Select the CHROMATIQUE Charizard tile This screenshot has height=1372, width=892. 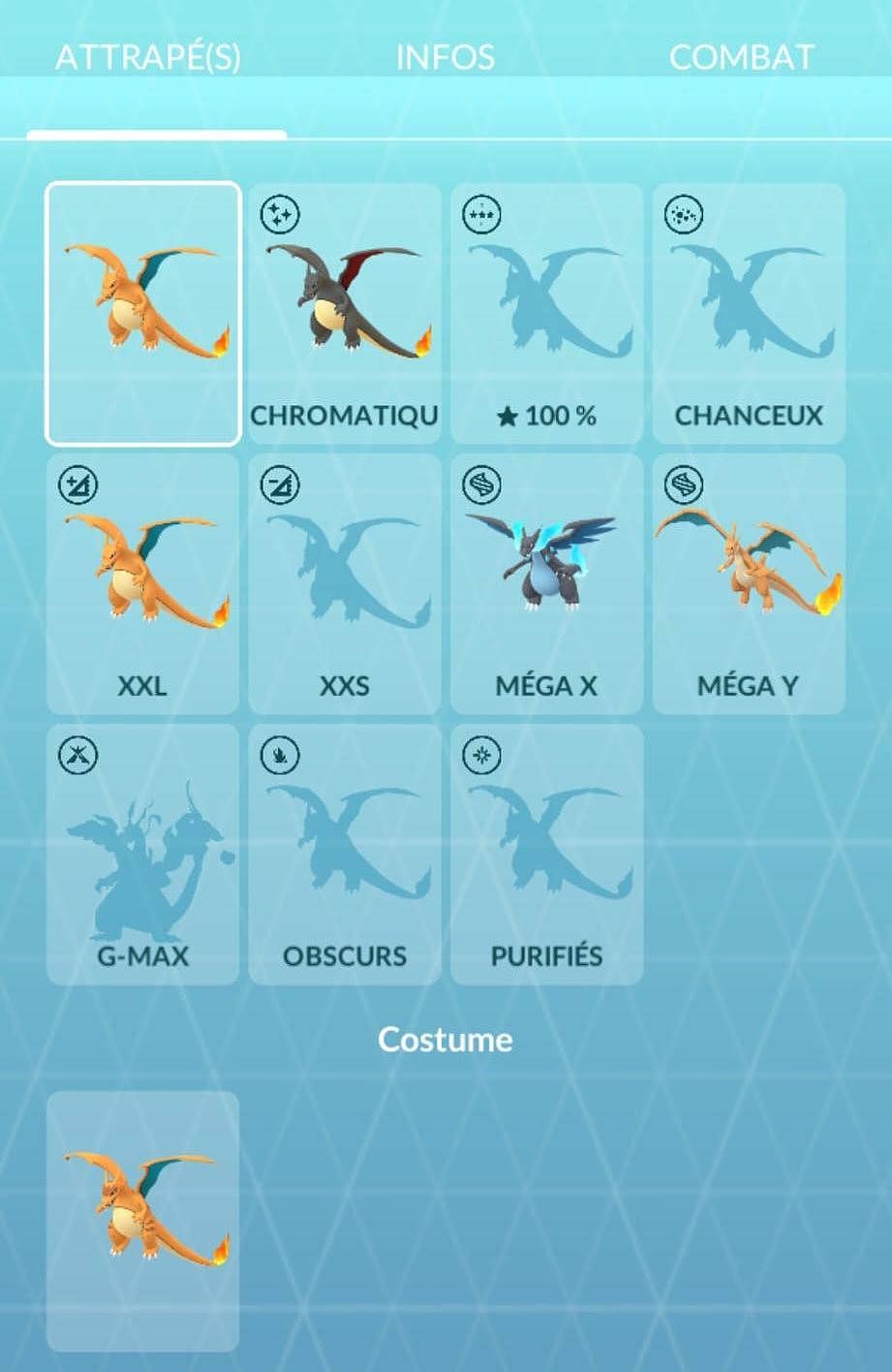click(x=345, y=313)
